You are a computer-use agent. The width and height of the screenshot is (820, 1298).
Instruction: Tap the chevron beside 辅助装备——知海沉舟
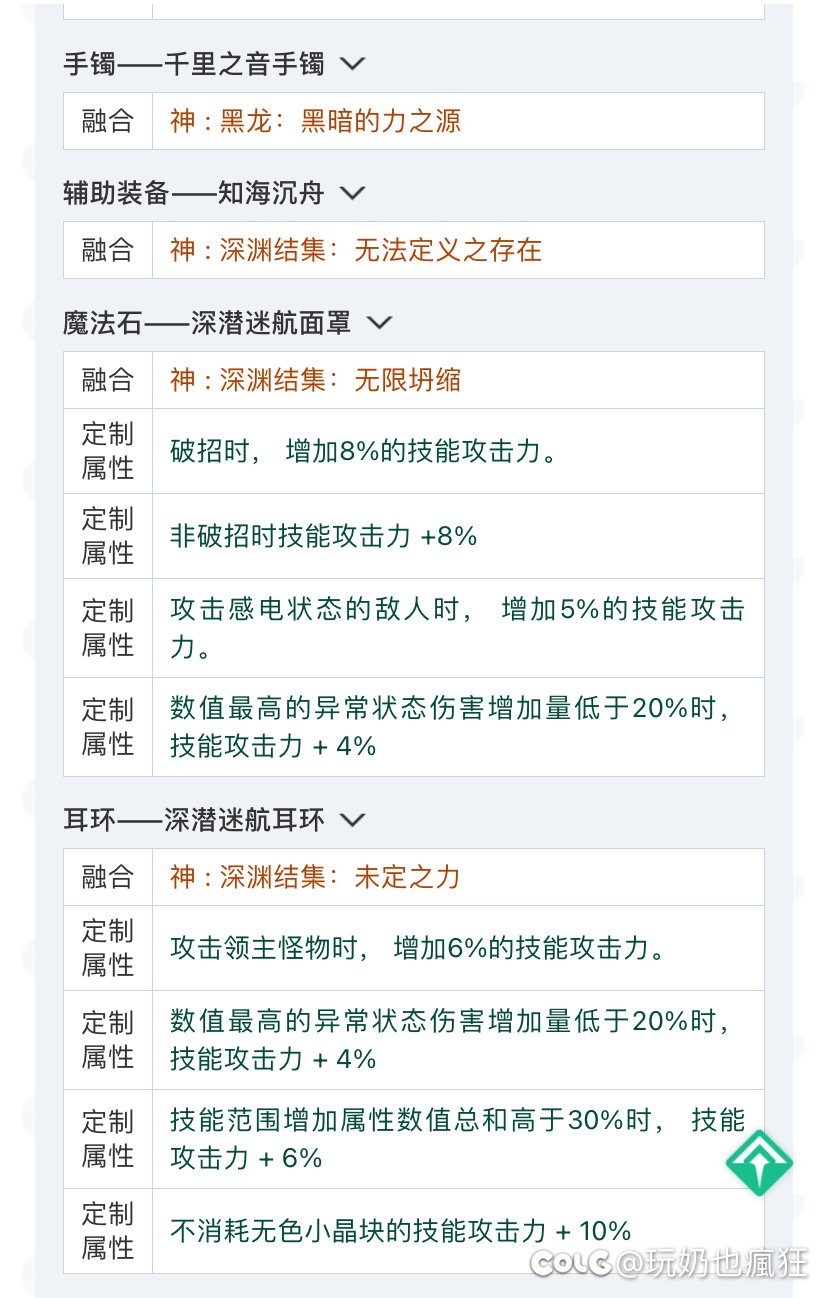[x=355, y=193]
